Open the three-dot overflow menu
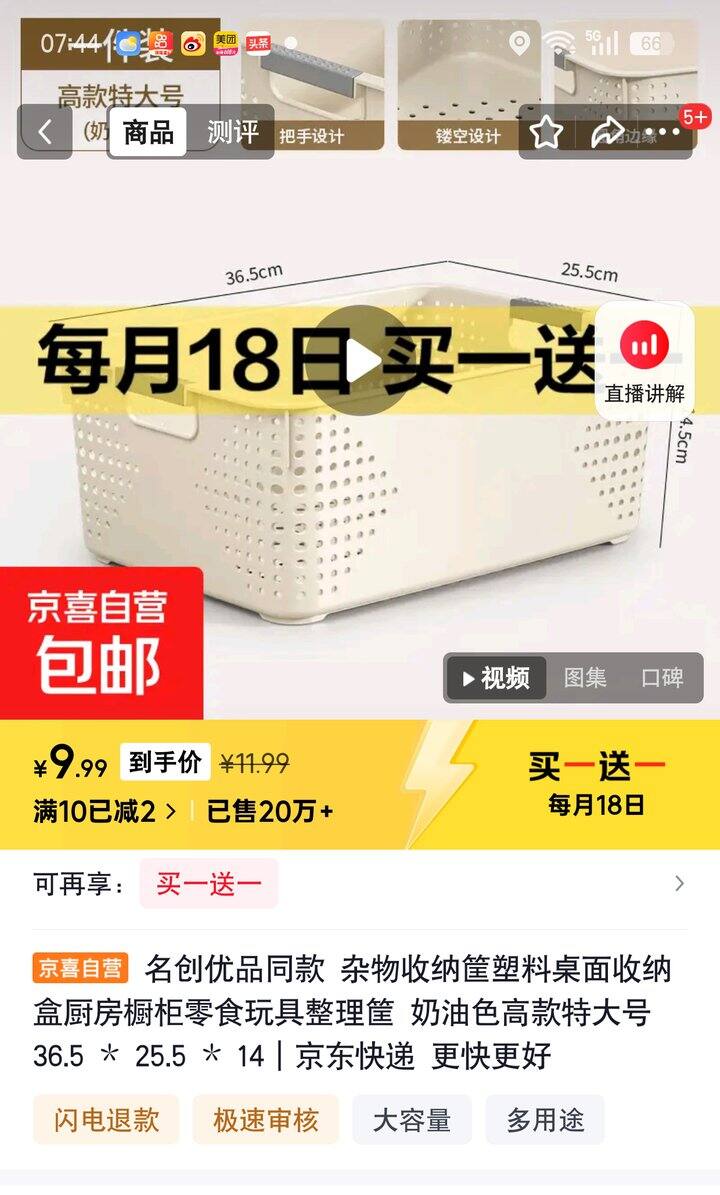This screenshot has width=720, height=1195. [662, 132]
